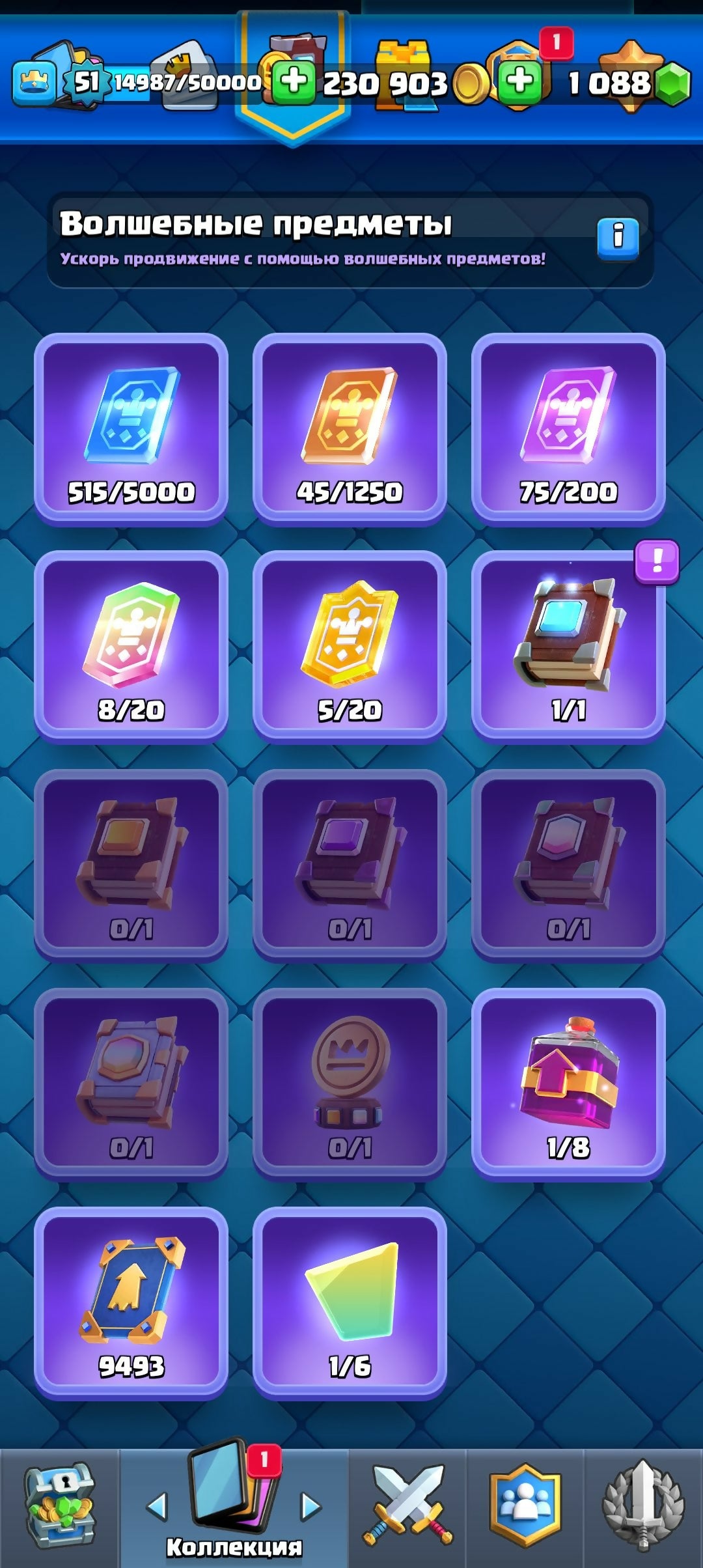Open the magic book tile showing 1/1

pyautogui.click(x=568, y=646)
